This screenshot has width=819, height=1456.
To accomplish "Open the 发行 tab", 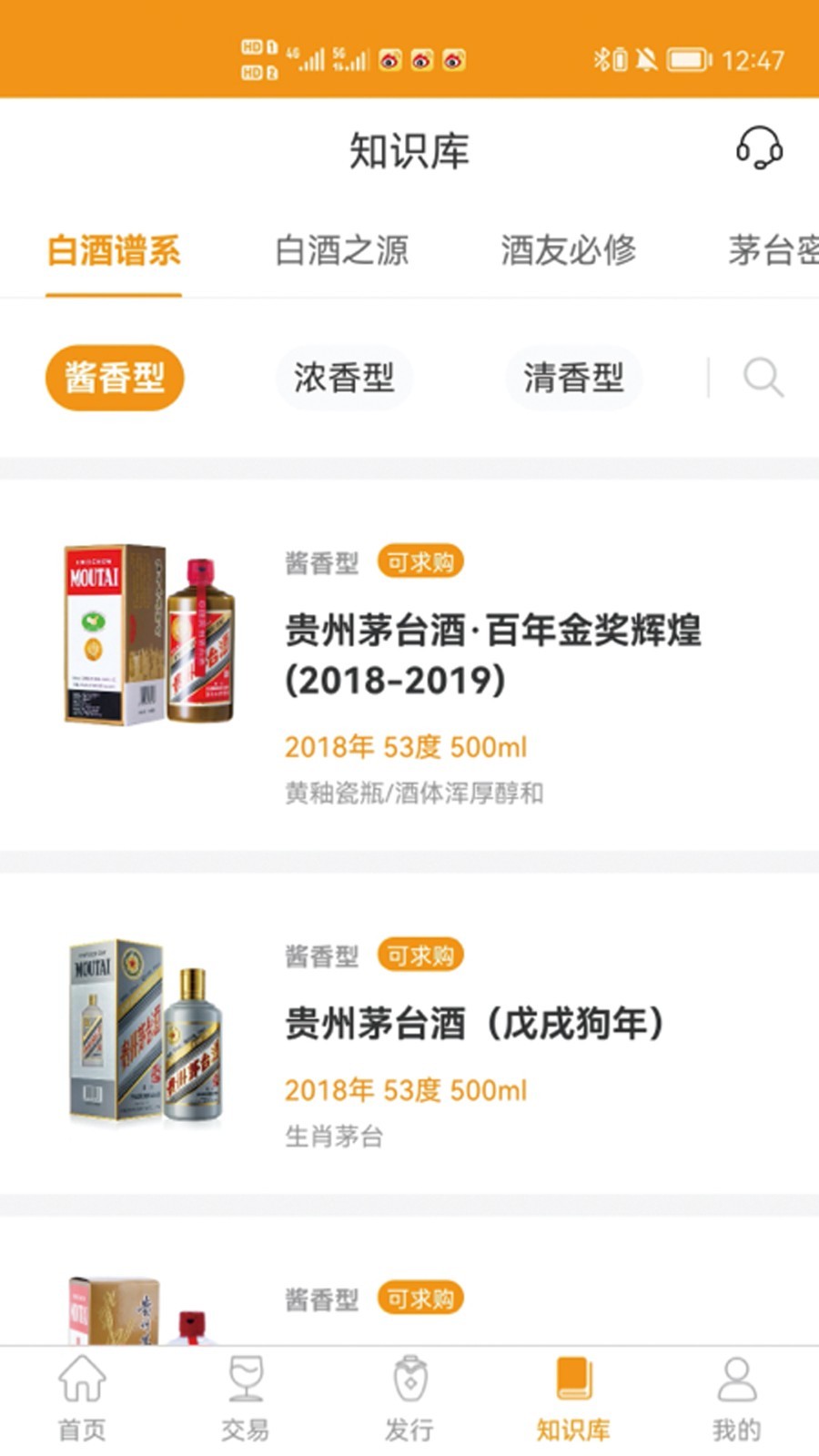I will (x=409, y=1399).
